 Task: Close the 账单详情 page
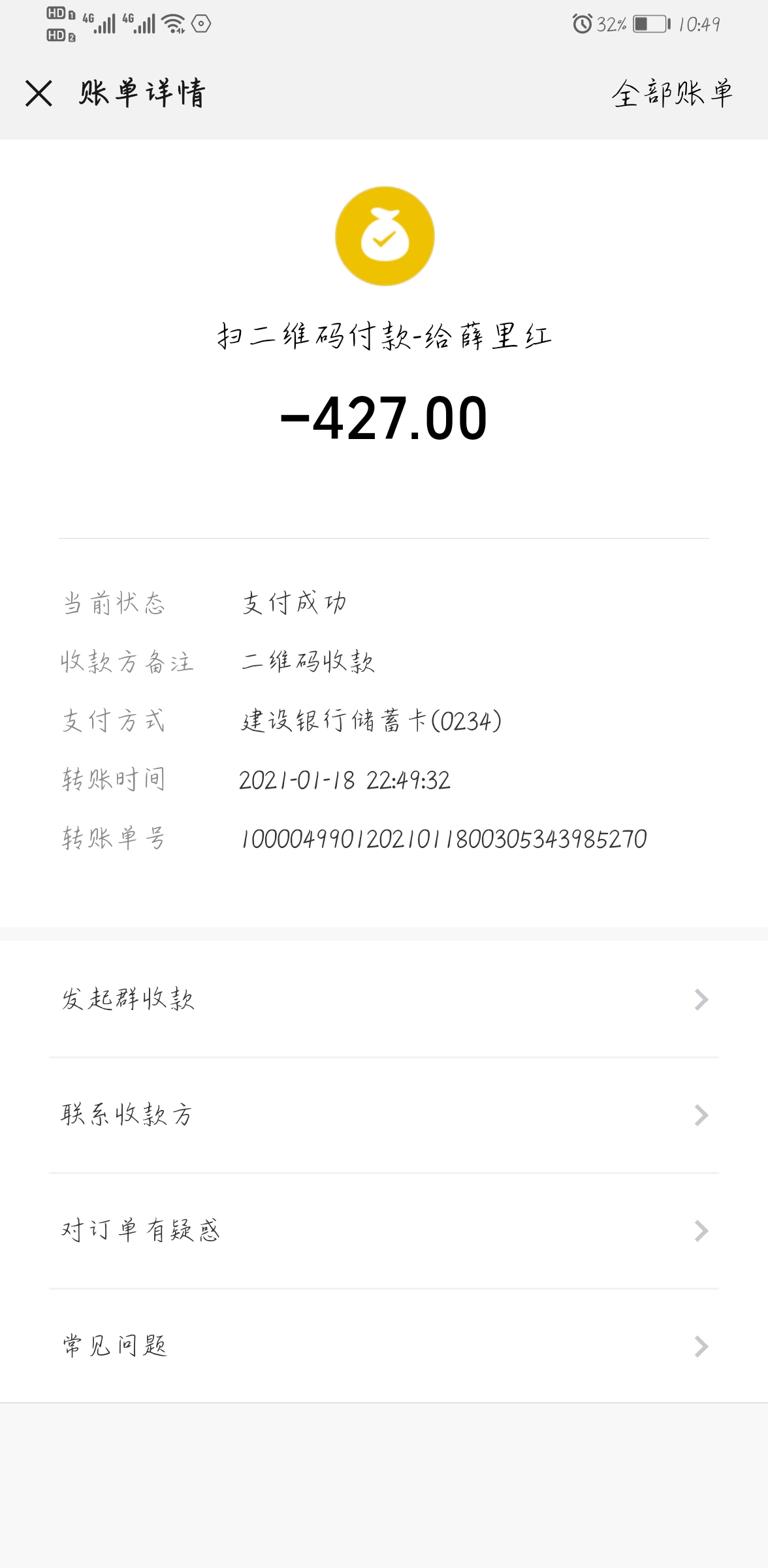pos(39,93)
